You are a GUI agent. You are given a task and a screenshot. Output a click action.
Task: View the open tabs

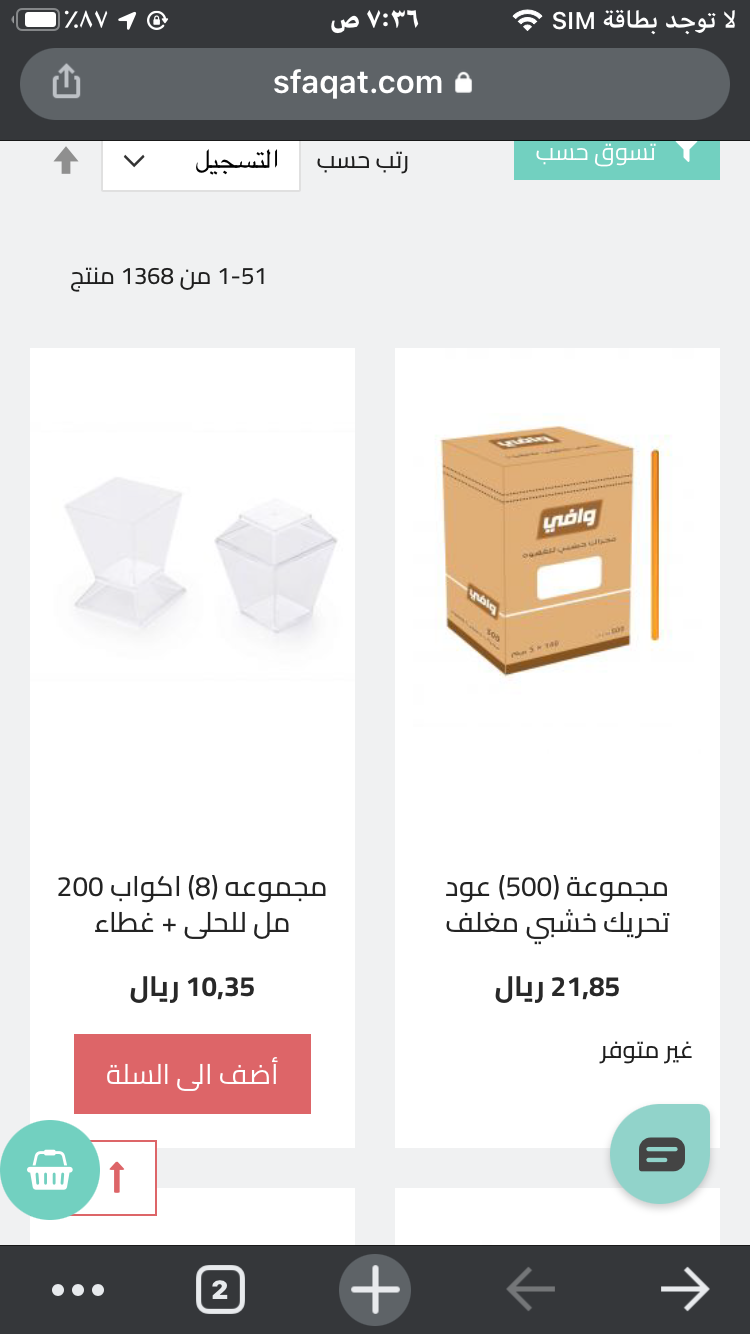click(x=220, y=1290)
